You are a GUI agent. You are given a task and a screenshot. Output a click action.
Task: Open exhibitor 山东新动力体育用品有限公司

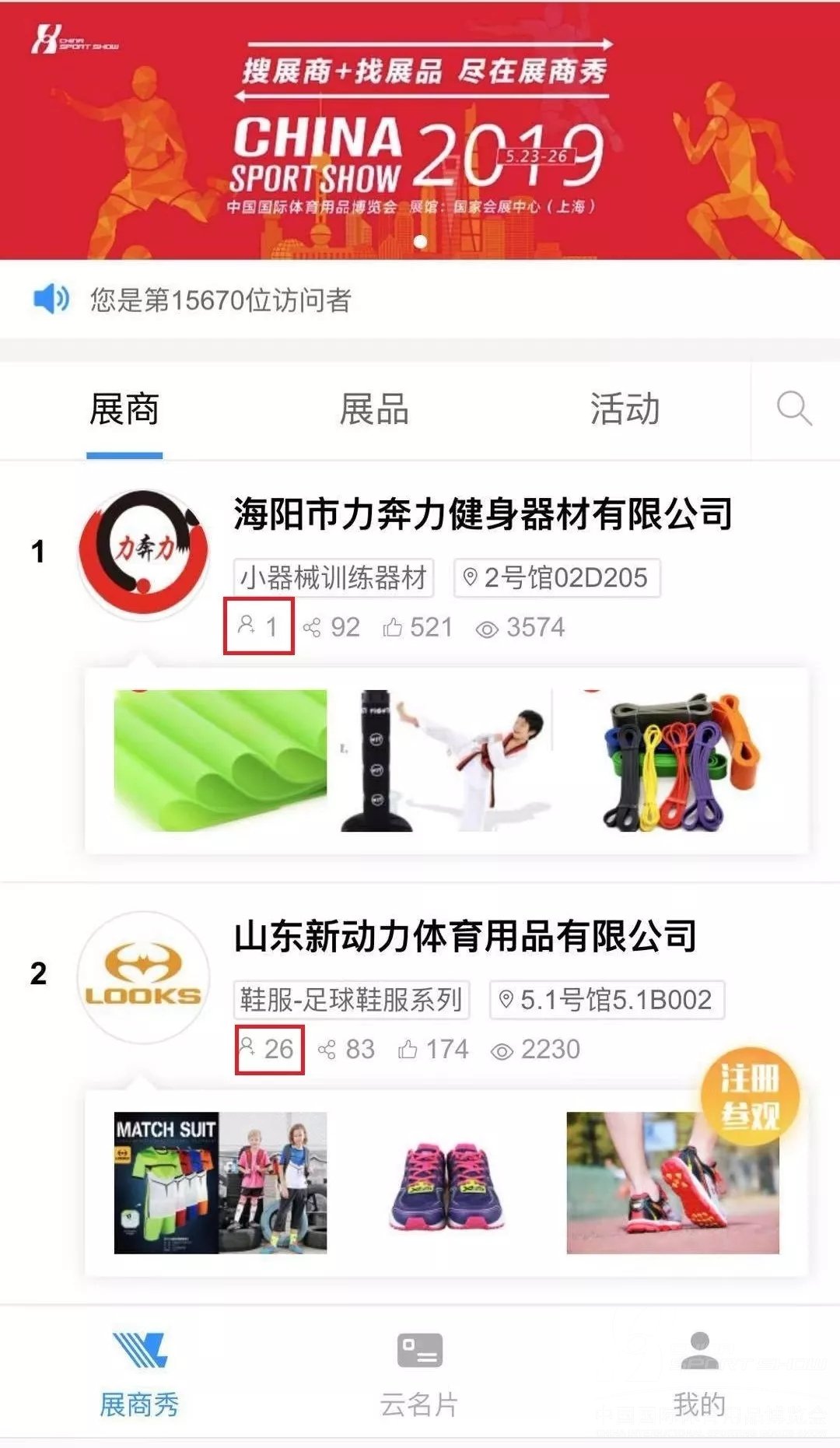tap(465, 936)
